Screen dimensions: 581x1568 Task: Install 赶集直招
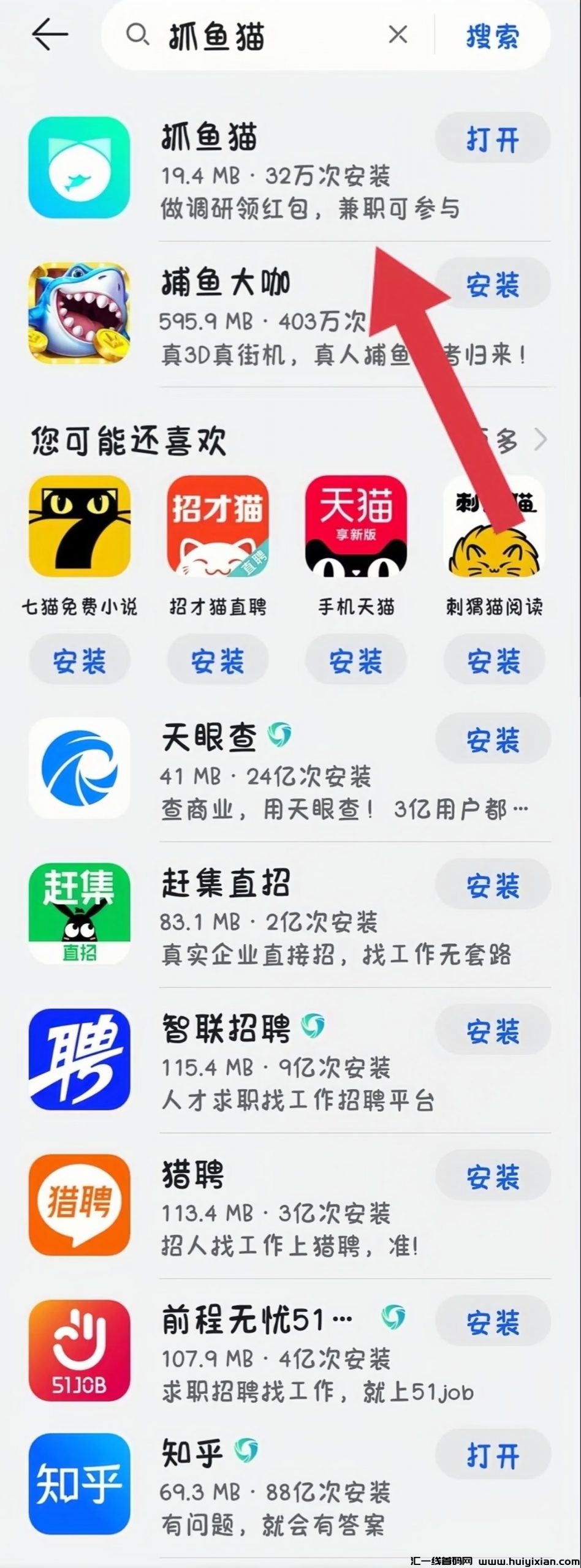click(492, 886)
